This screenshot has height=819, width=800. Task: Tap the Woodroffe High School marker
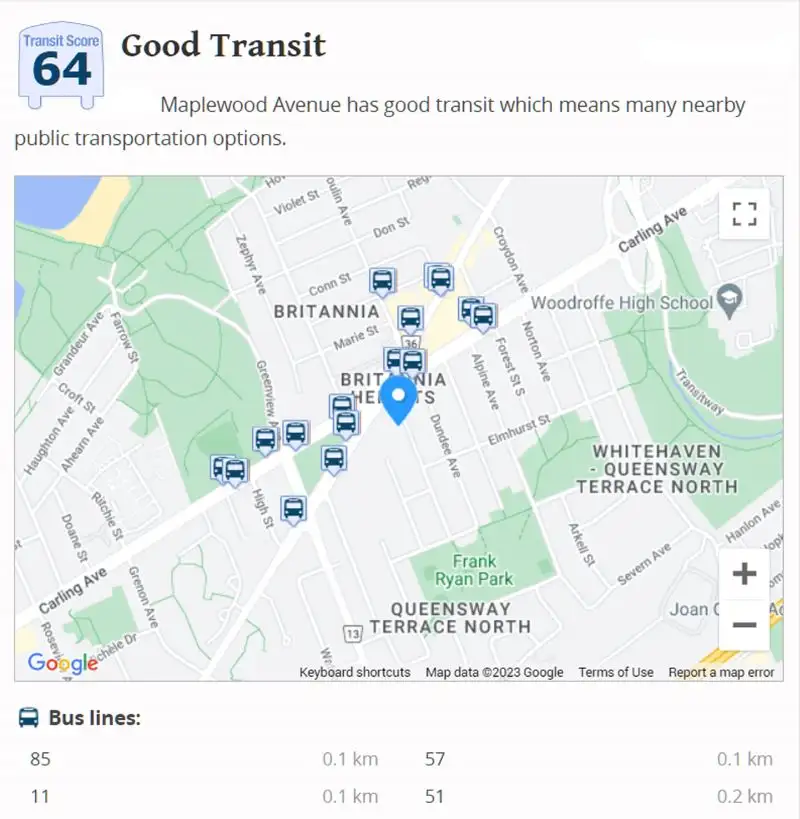(x=729, y=302)
